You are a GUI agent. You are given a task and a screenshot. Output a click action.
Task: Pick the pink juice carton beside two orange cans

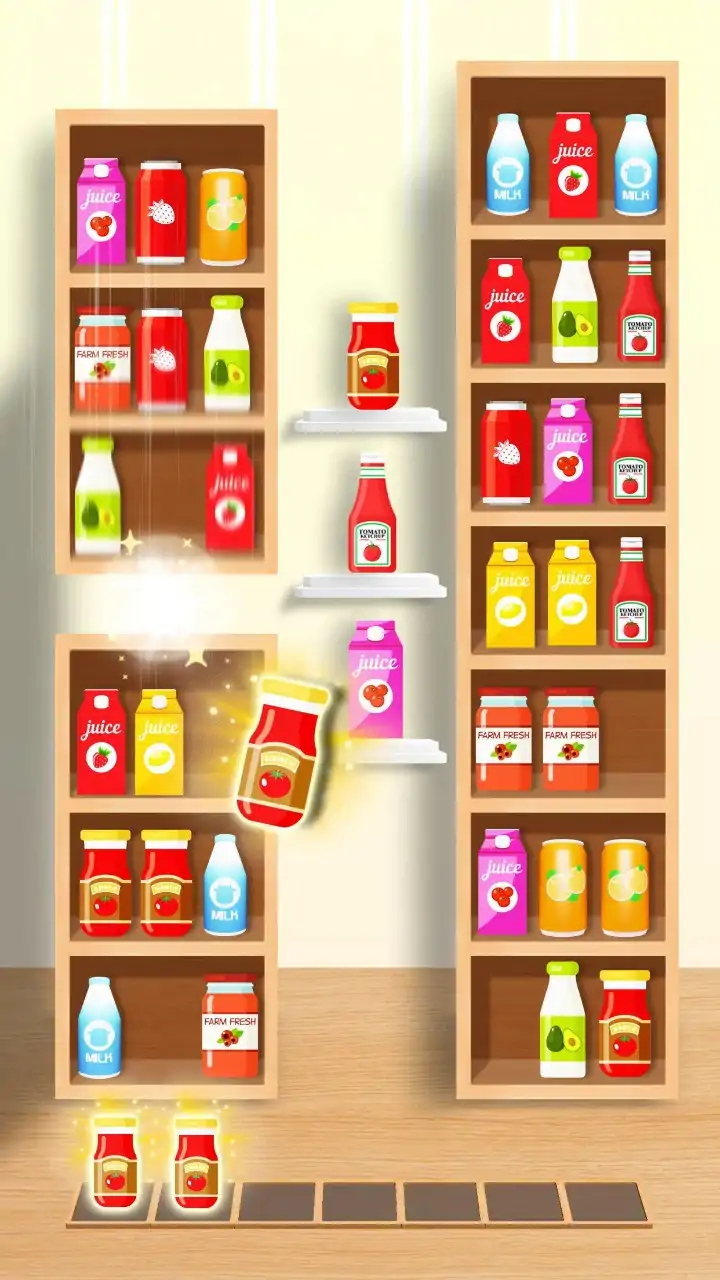point(502,882)
